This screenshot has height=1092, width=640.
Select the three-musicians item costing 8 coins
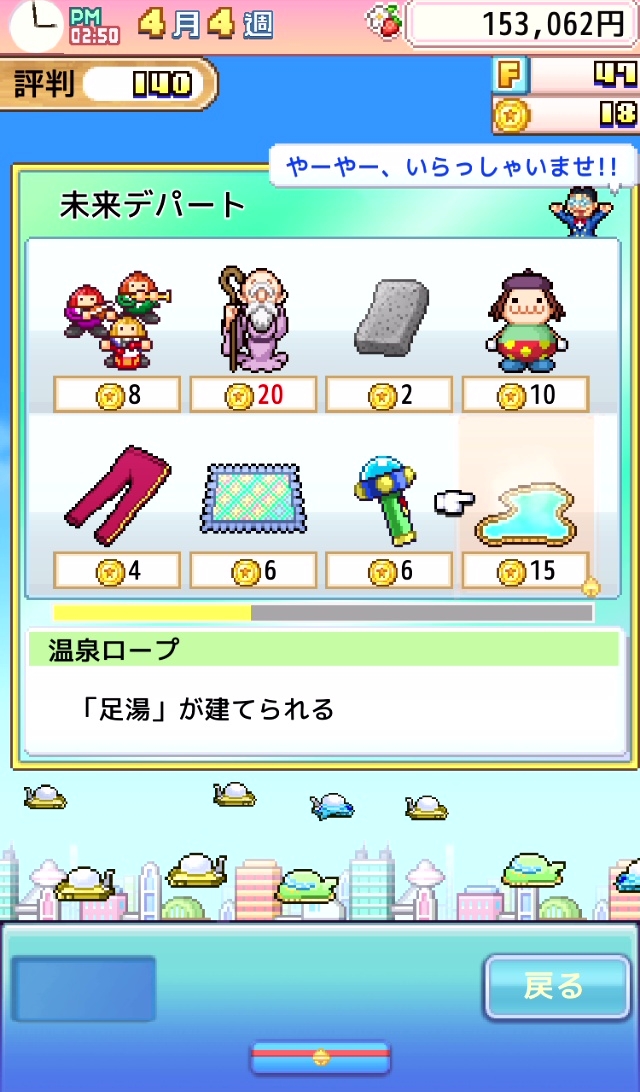(116, 316)
